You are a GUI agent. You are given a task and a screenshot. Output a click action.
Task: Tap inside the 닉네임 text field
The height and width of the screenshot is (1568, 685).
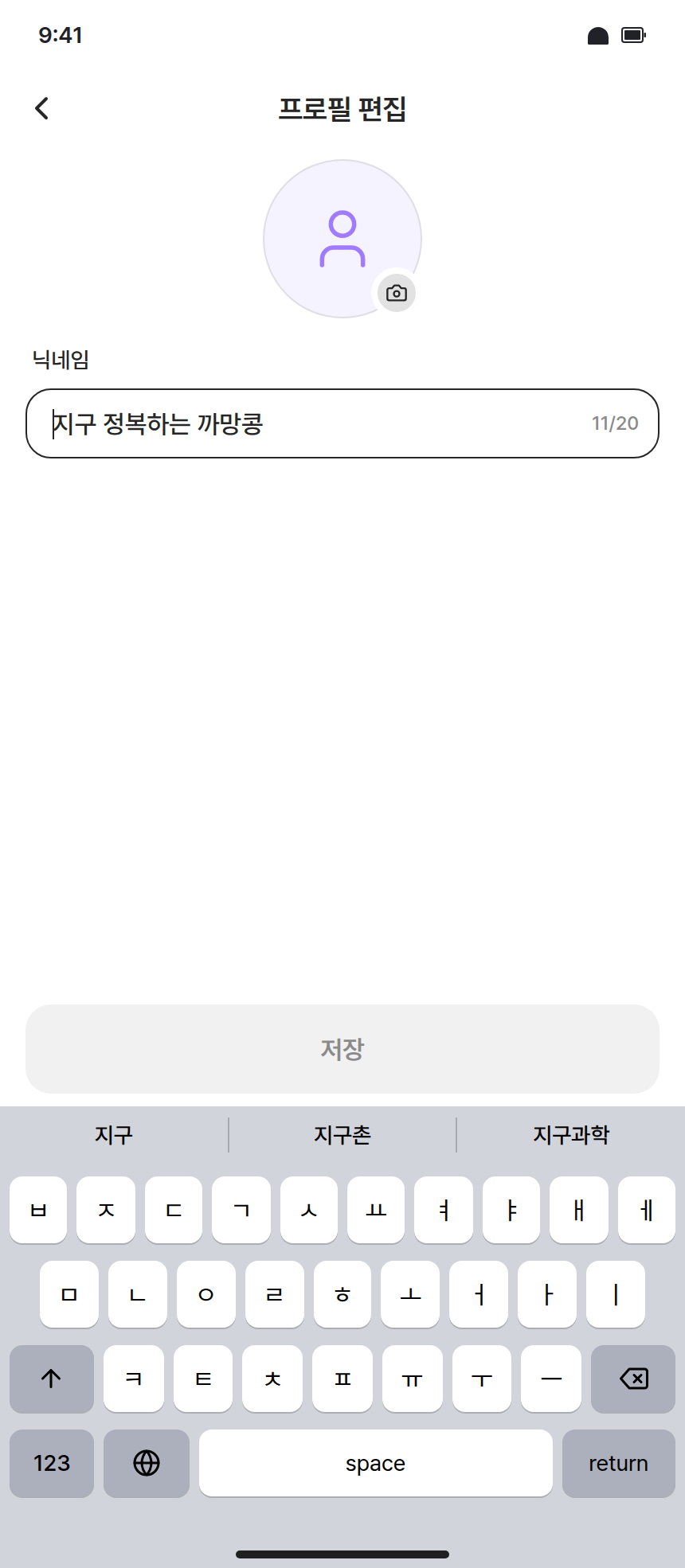342,423
